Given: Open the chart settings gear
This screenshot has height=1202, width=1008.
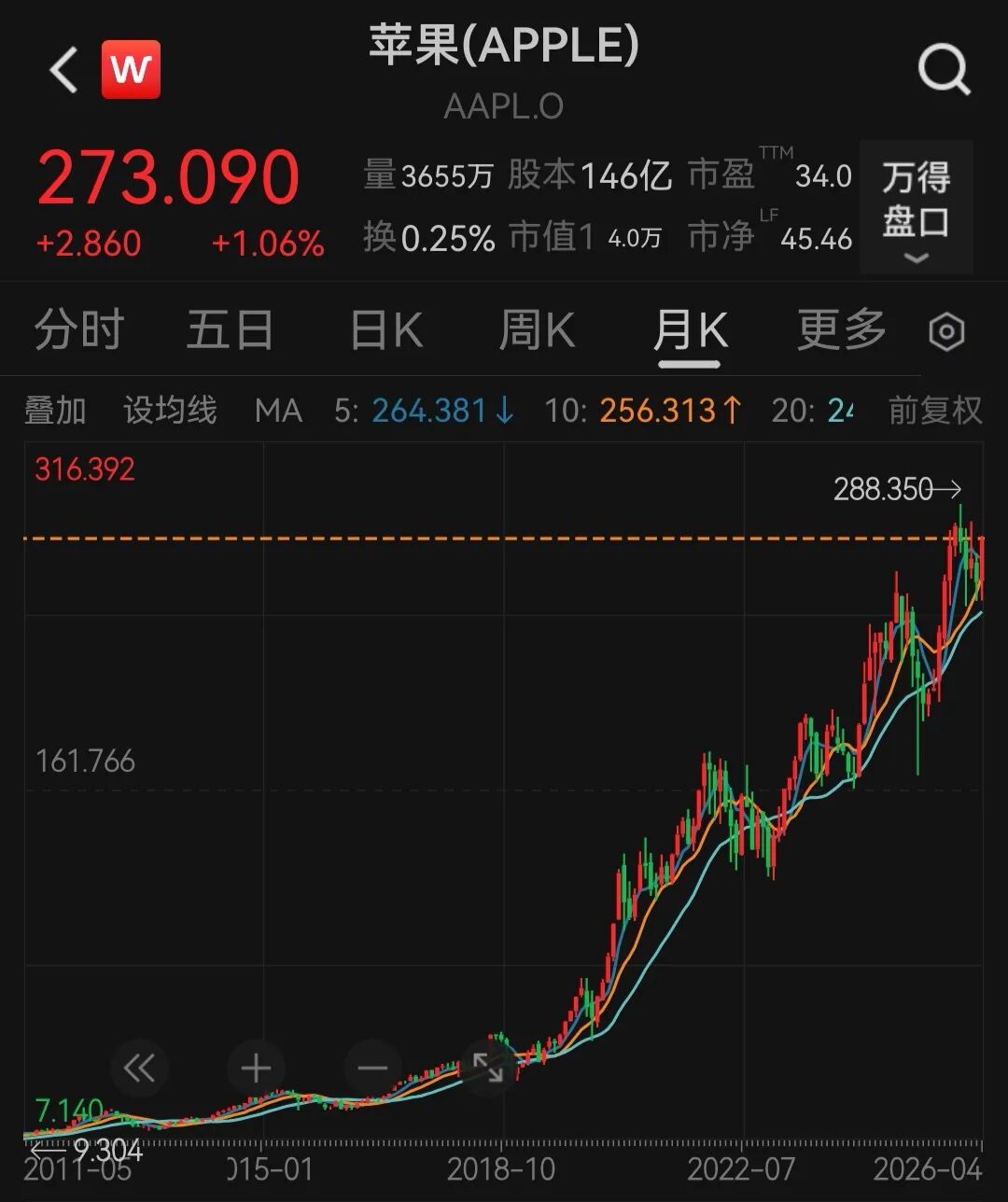Looking at the screenshot, I should click(x=946, y=330).
